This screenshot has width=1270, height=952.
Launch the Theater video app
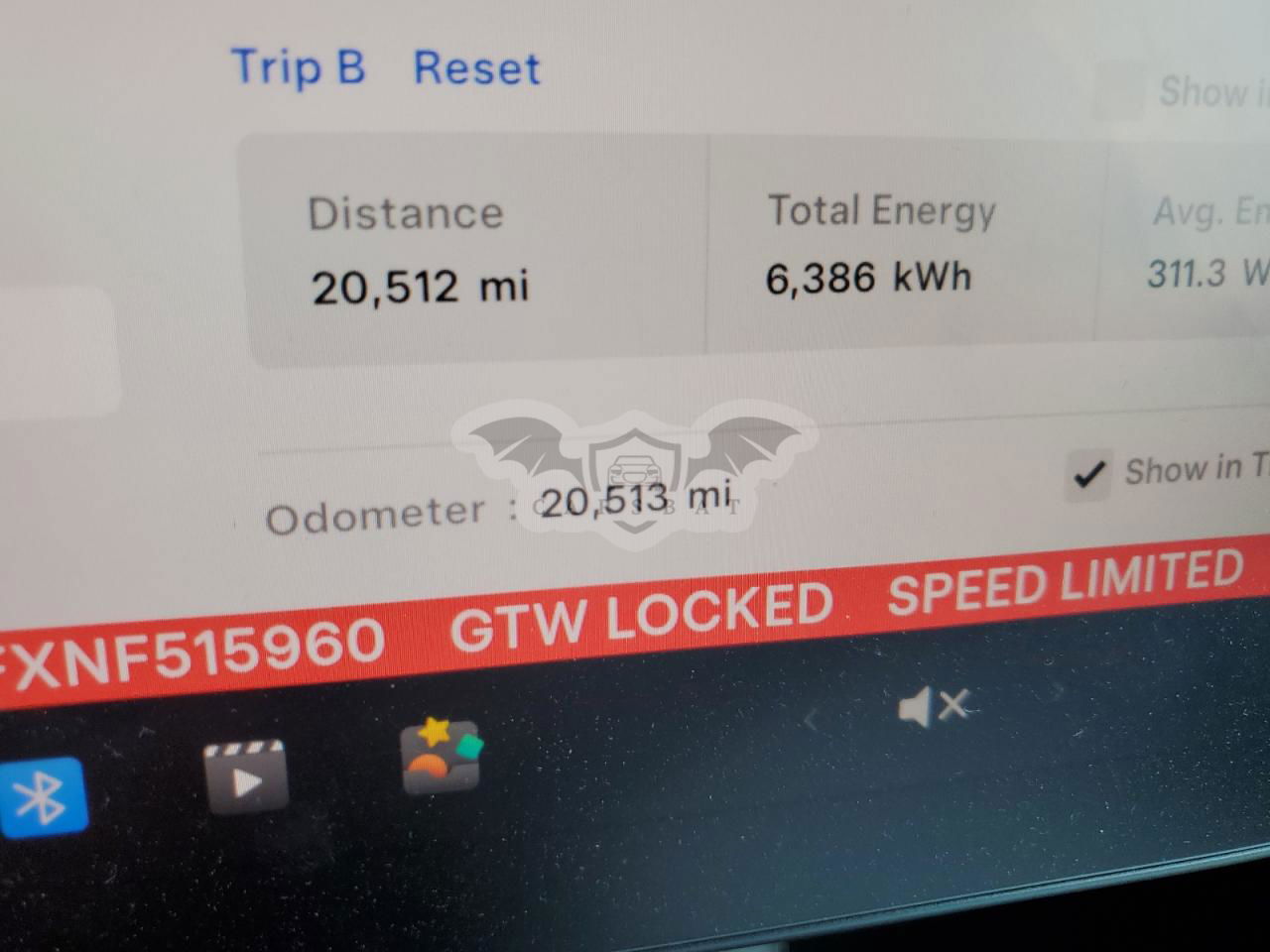coord(245,778)
